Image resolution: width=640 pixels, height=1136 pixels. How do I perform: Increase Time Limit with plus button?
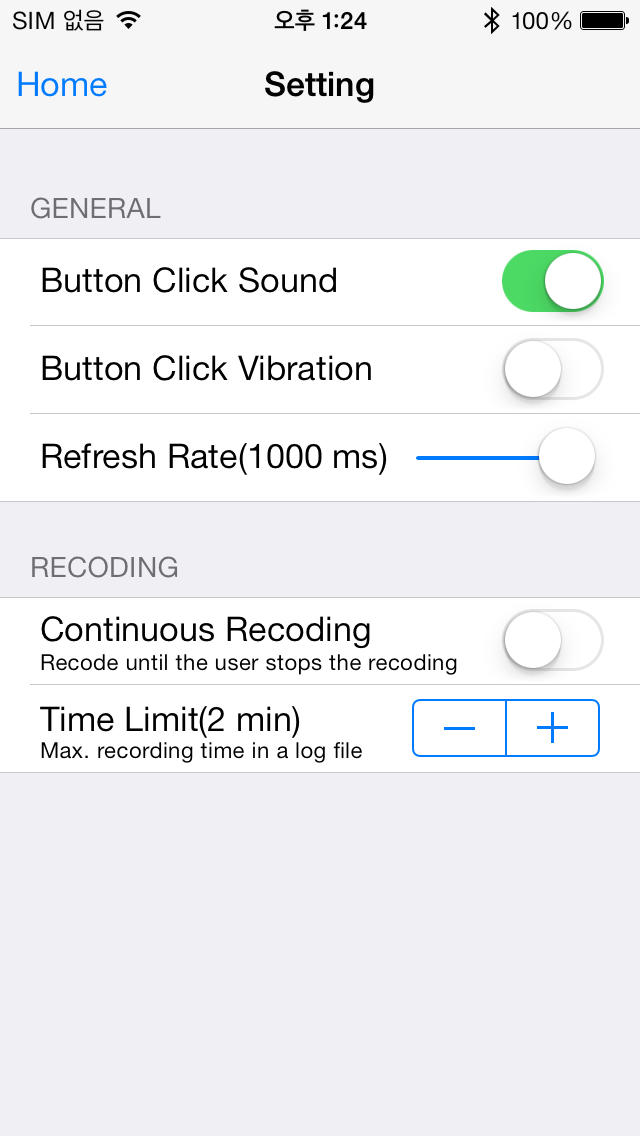click(553, 728)
